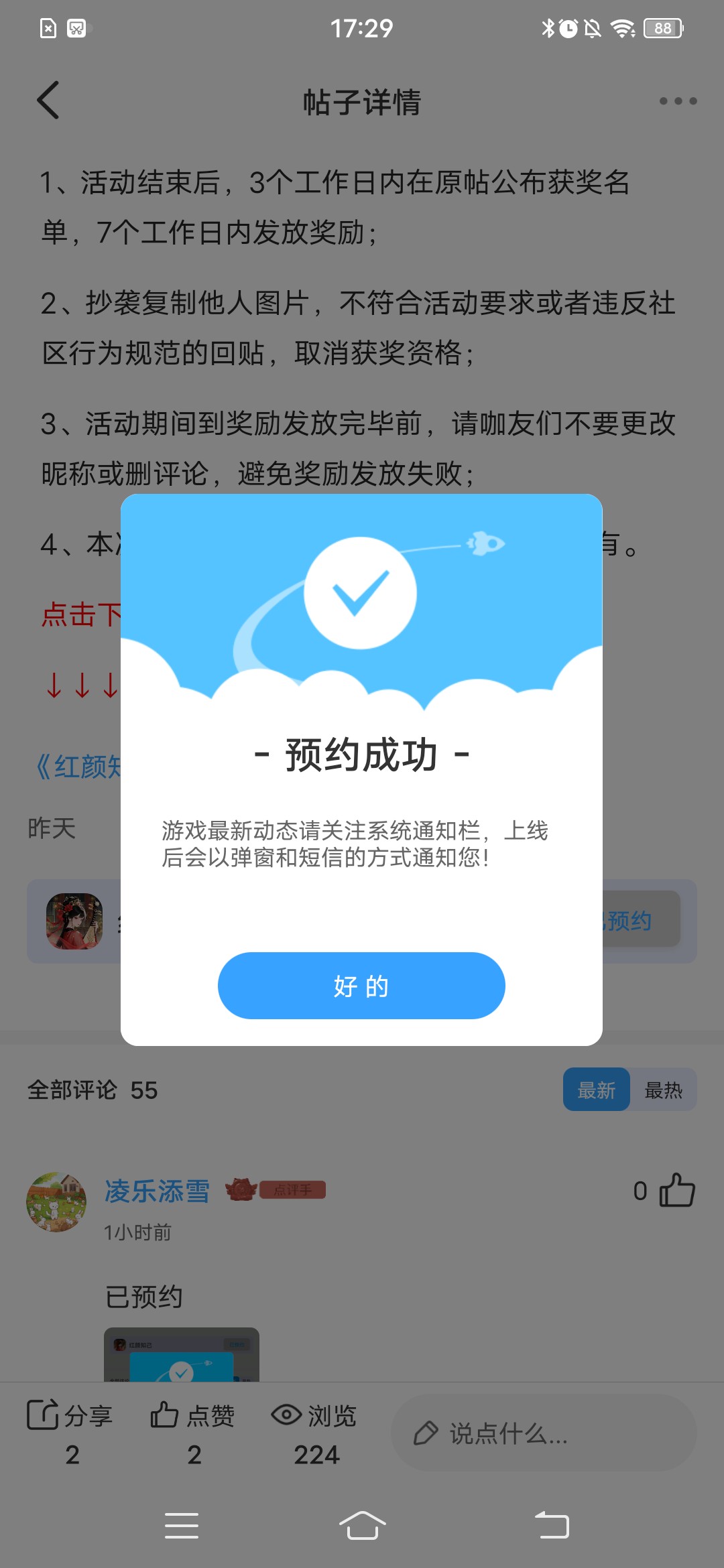Go back from the post details page
The height and width of the screenshot is (1568, 724).
tap(48, 101)
